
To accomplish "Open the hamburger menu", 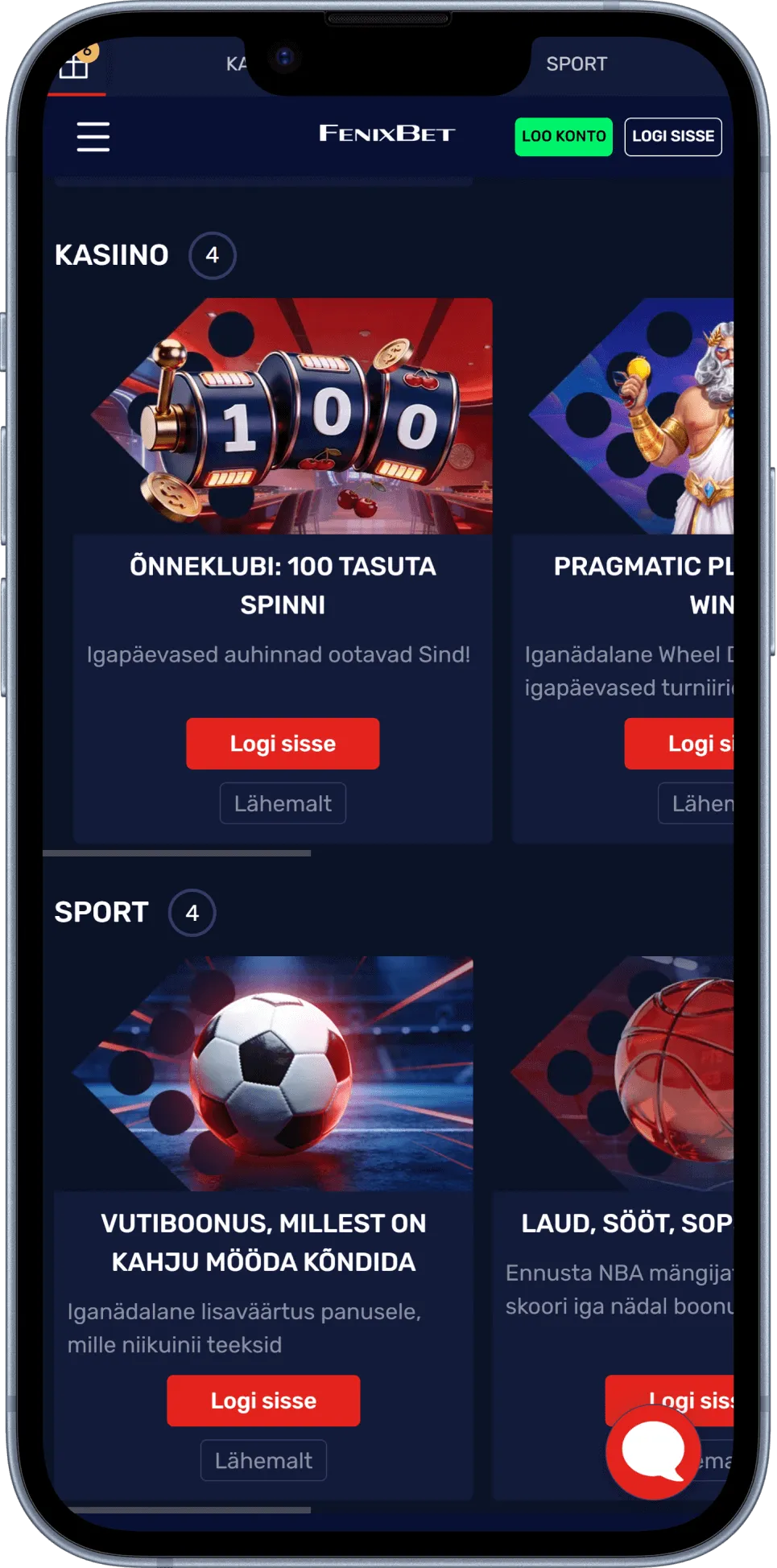I will (93, 136).
